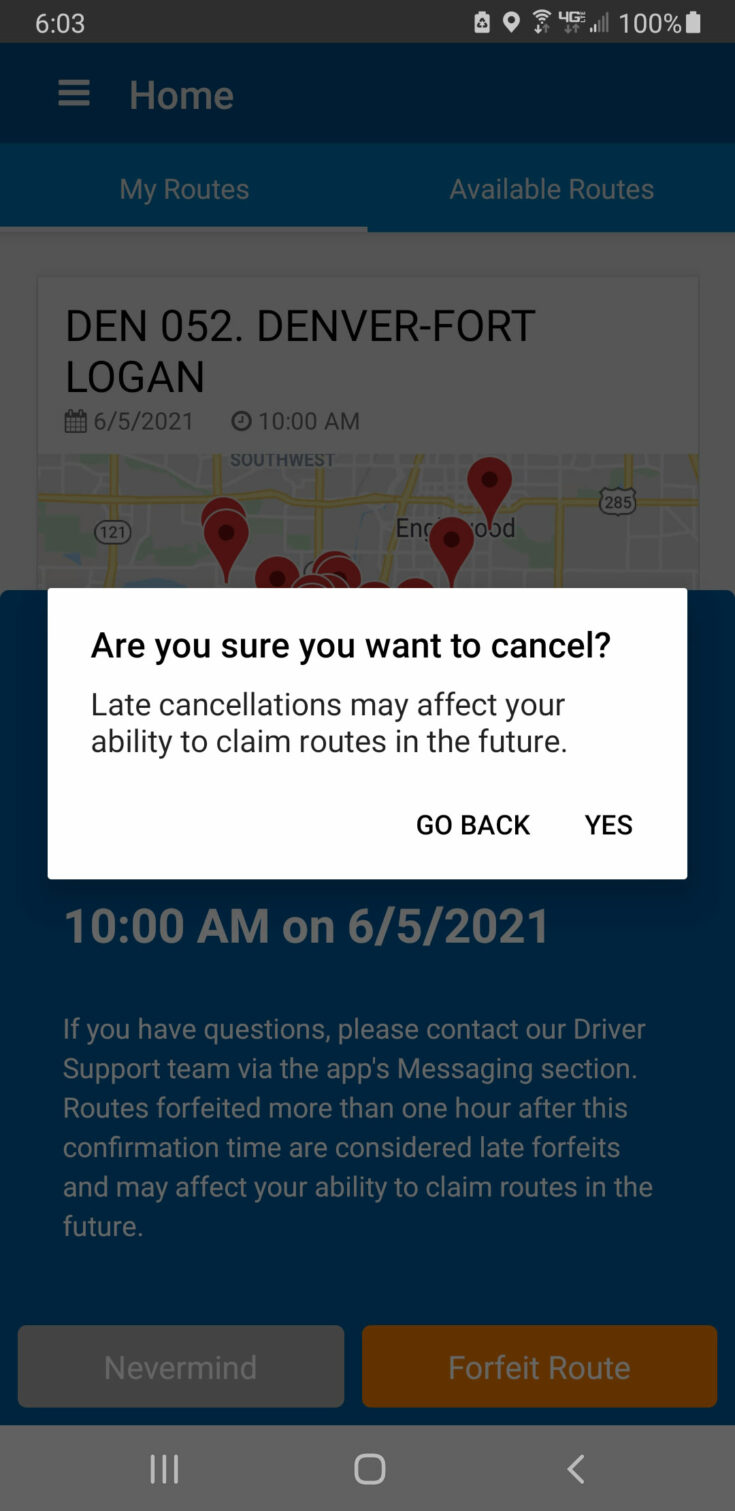
Task: Open the hamburger drawer menu
Action: tap(74, 95)
